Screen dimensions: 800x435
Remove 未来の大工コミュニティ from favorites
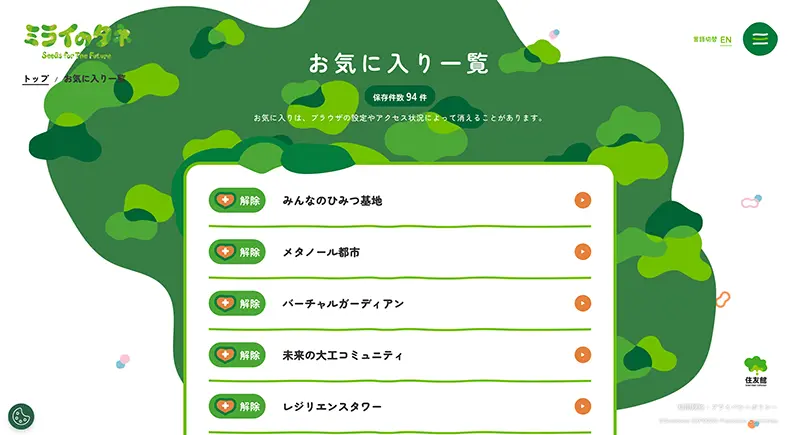pos(237,355)
